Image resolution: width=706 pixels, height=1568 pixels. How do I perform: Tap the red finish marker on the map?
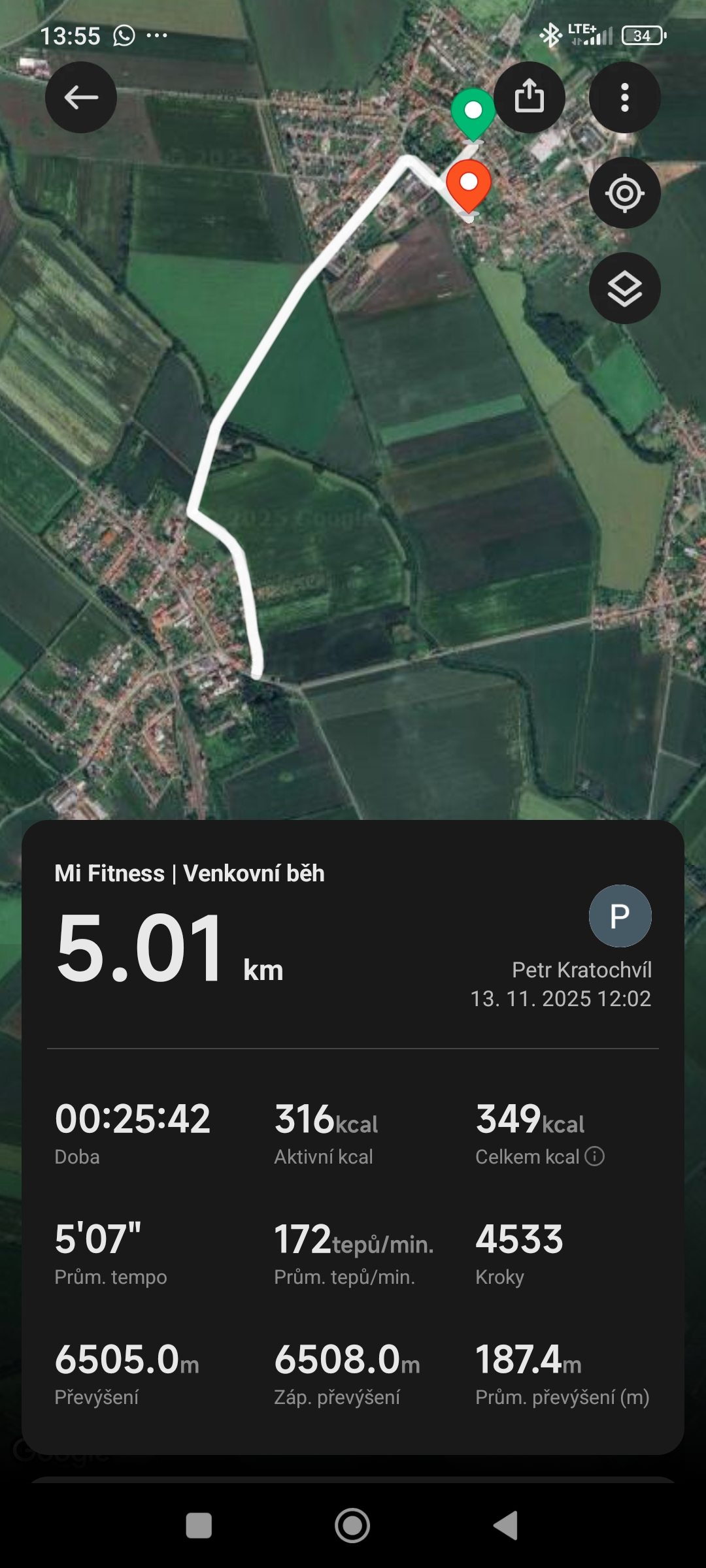(x=469, y=184)
